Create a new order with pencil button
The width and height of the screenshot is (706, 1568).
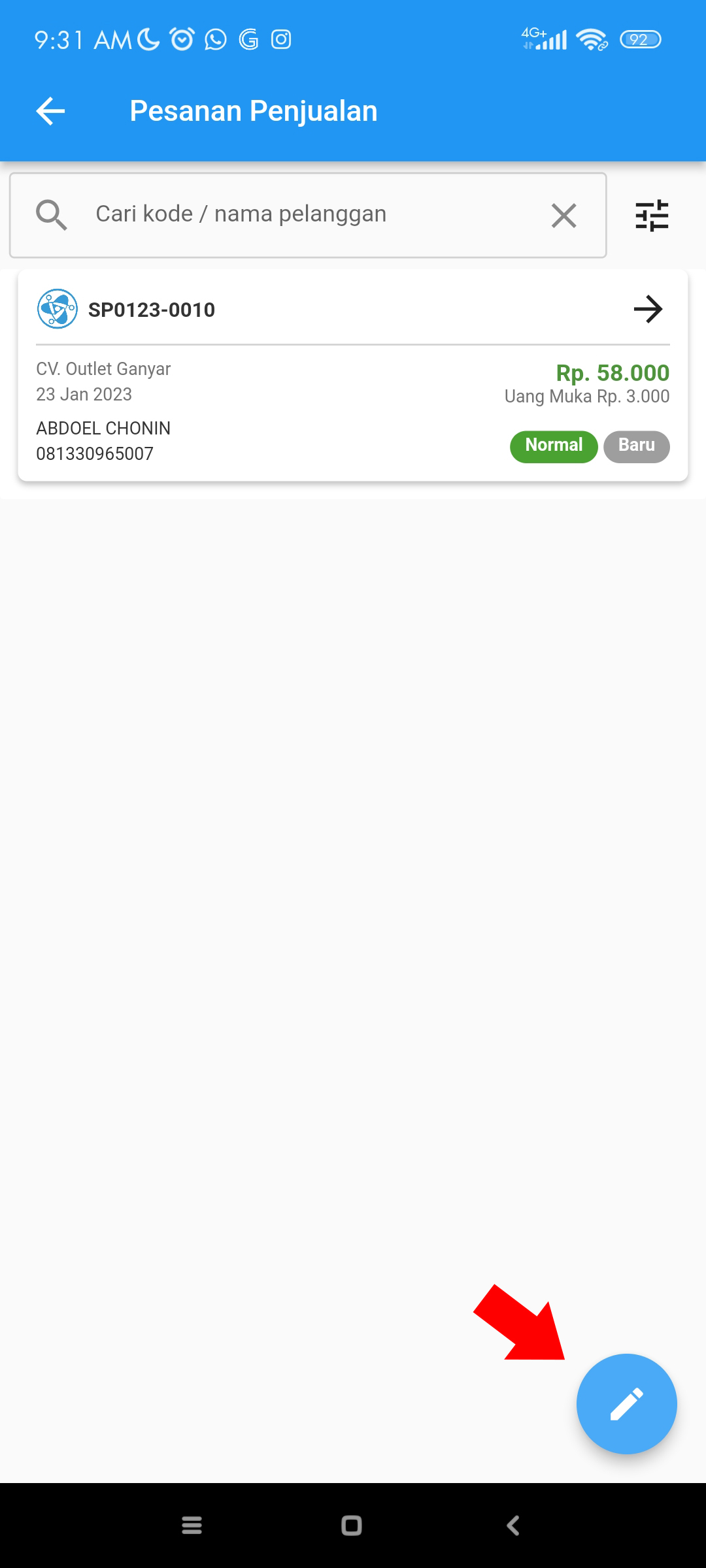click(626, 1403)
